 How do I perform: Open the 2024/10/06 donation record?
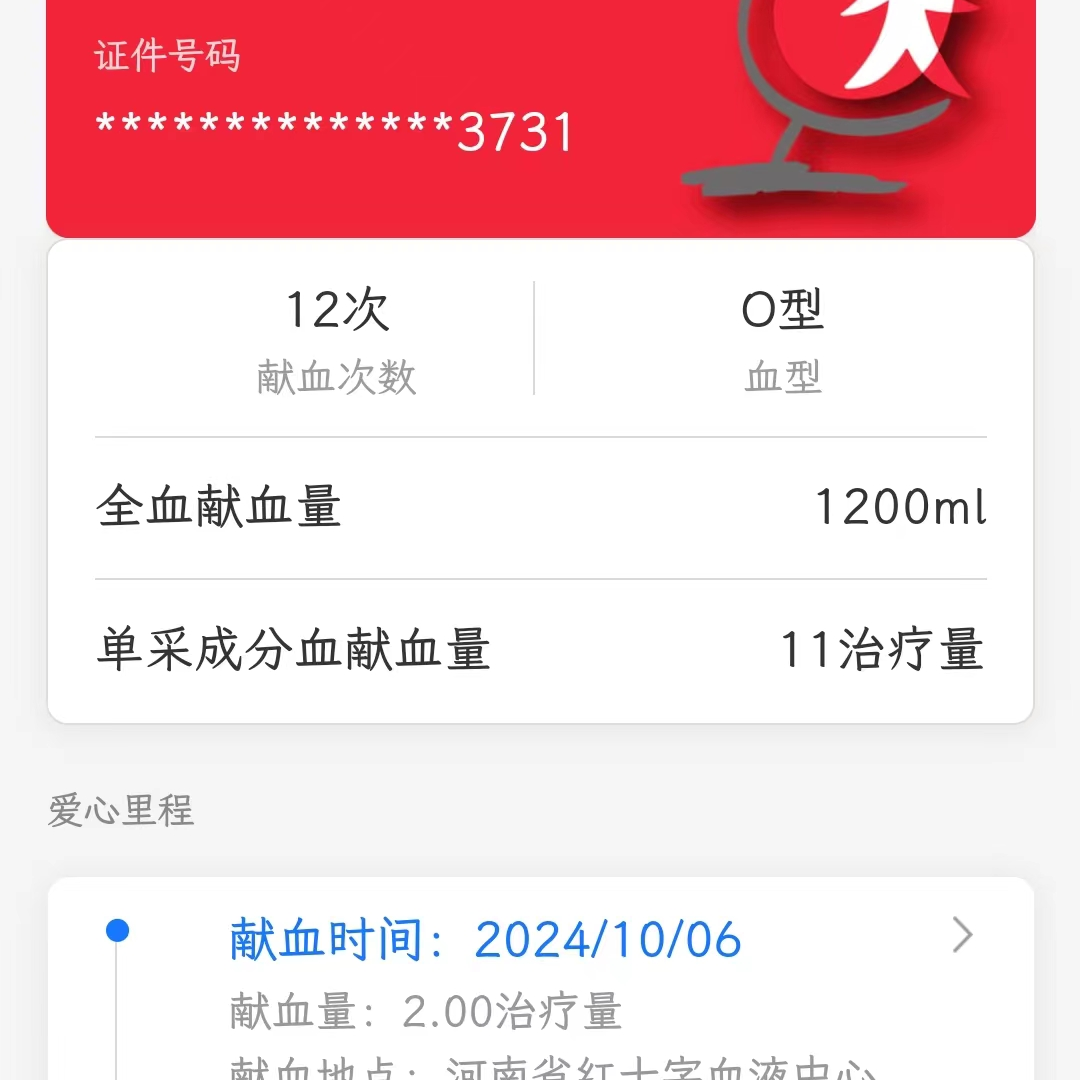coord(960,937)
